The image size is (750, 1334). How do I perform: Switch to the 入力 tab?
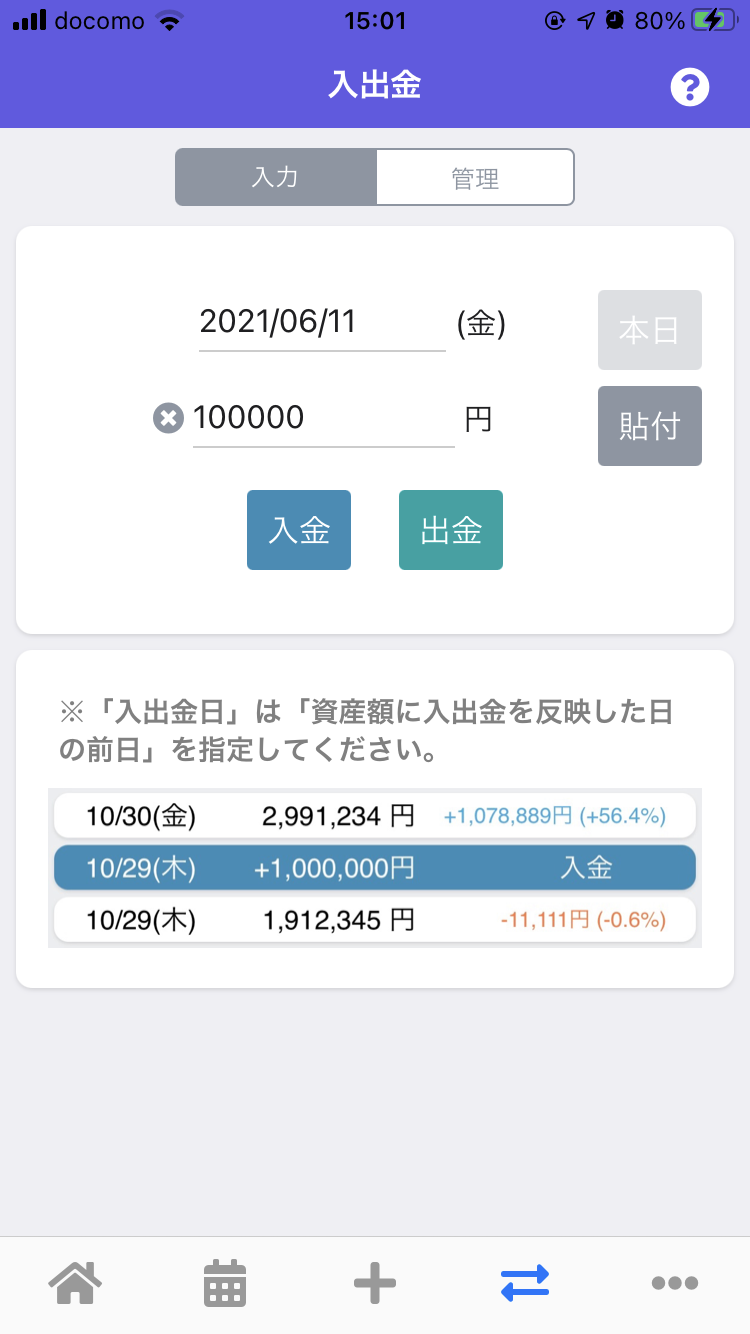(x=276, y=176)
